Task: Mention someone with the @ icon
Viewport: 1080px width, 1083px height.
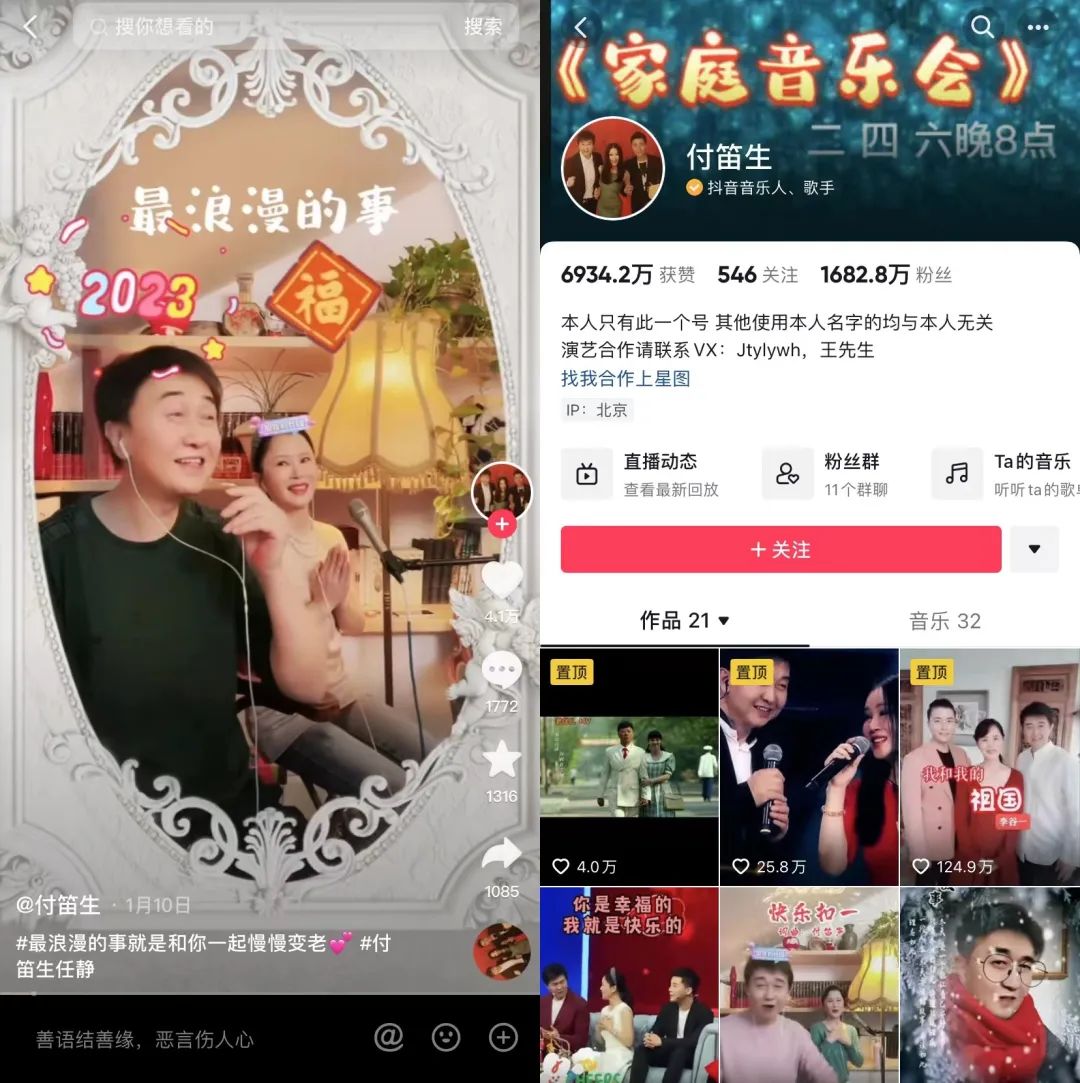Action: tap(388, 1038)
